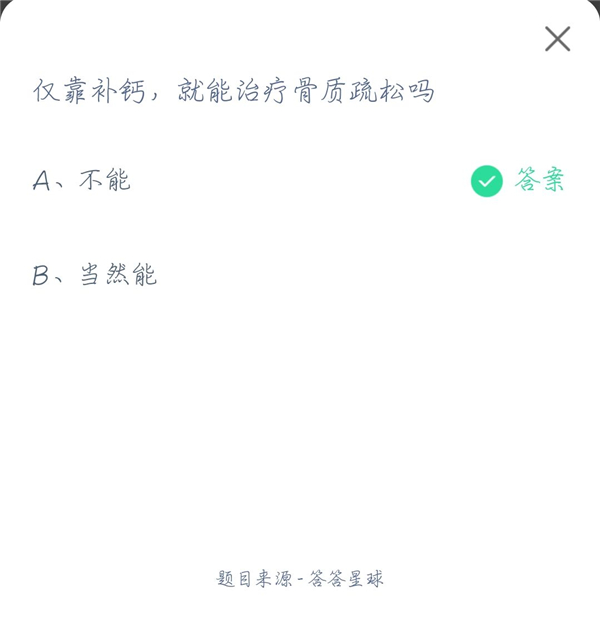Screen dimensions: 600x619
Task: Choose option B、当然能
Action: [x=95, y=275]
